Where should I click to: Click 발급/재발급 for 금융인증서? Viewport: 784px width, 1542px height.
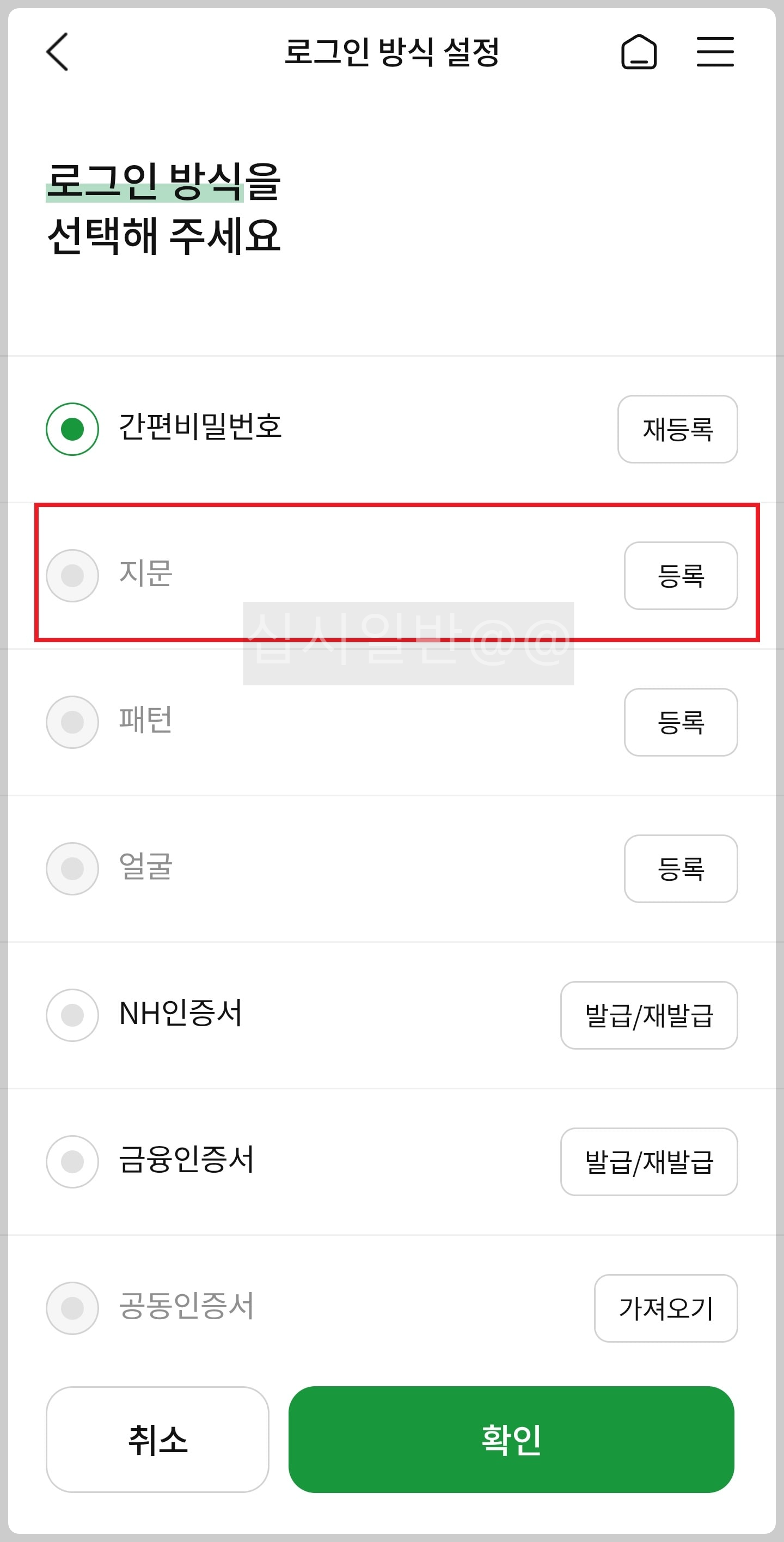pos(648,1162)
